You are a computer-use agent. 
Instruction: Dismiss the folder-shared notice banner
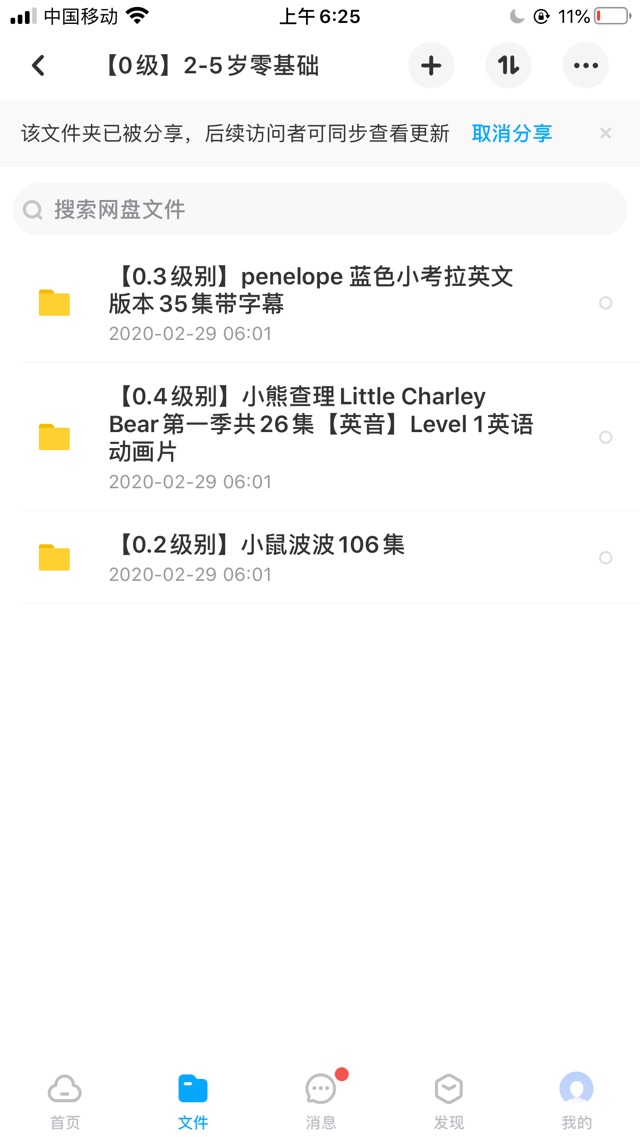point(606,133)
